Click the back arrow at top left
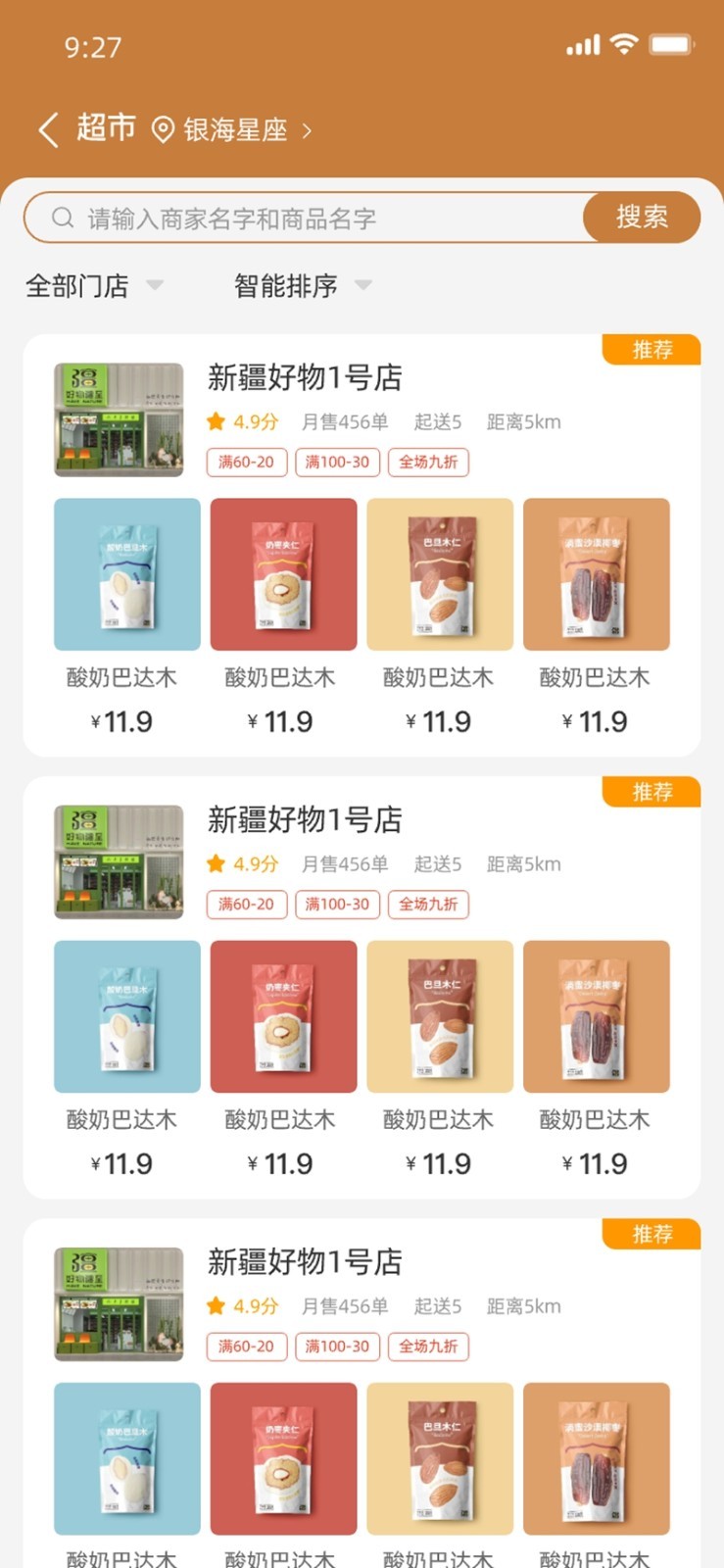This screenshot has height=1568, width=724. (46, 128)
